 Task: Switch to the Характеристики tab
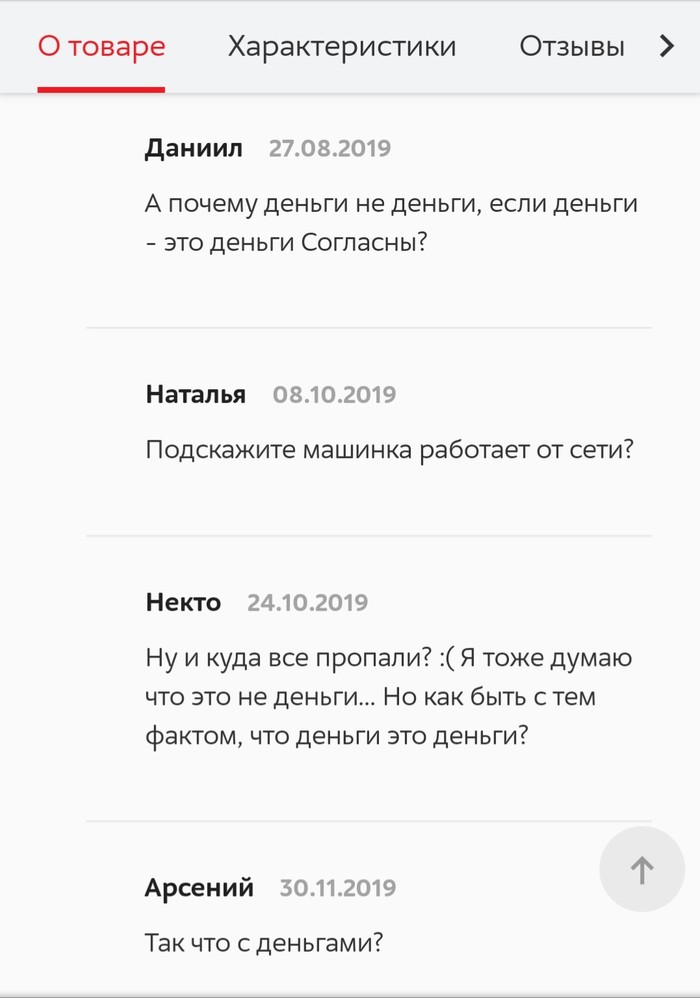point(342,46)
